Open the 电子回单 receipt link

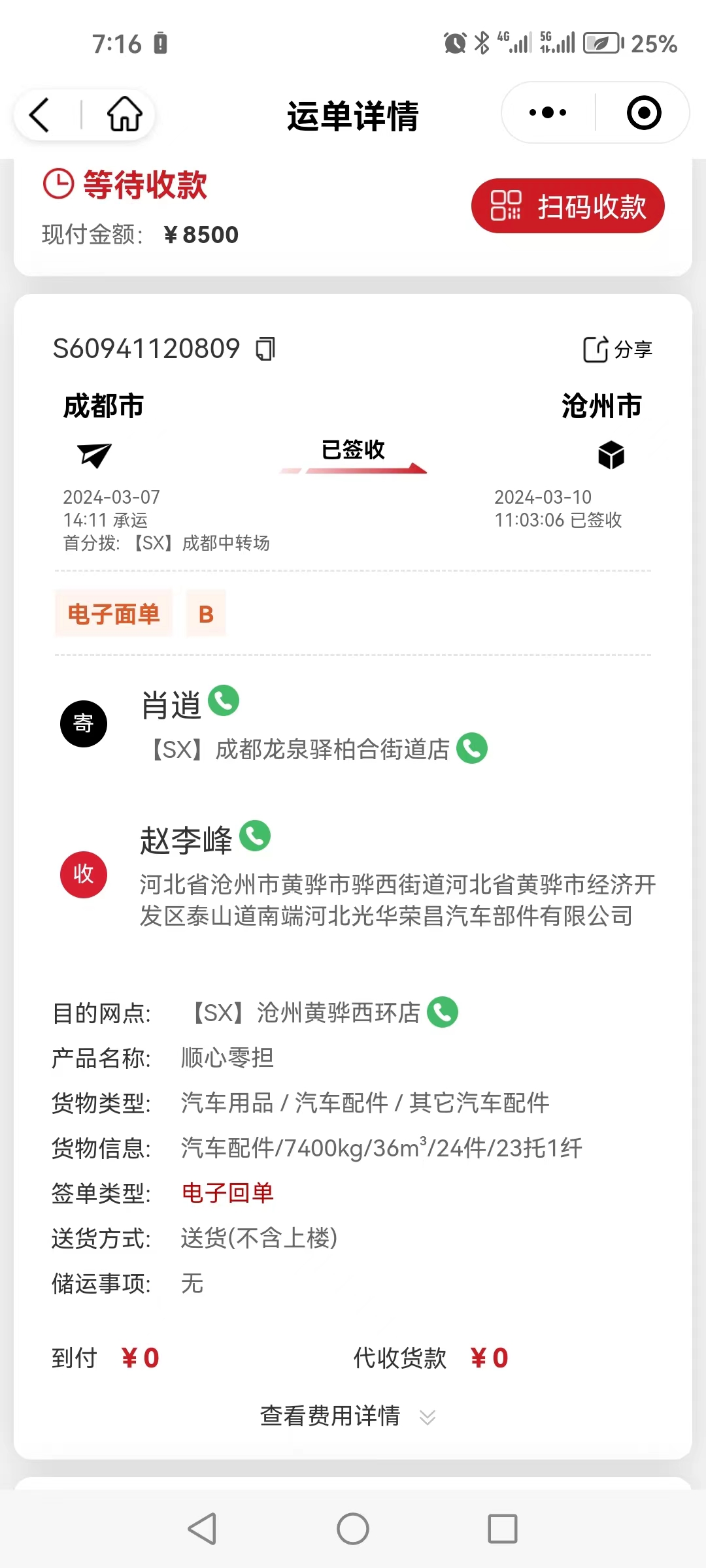(227, 1193)
